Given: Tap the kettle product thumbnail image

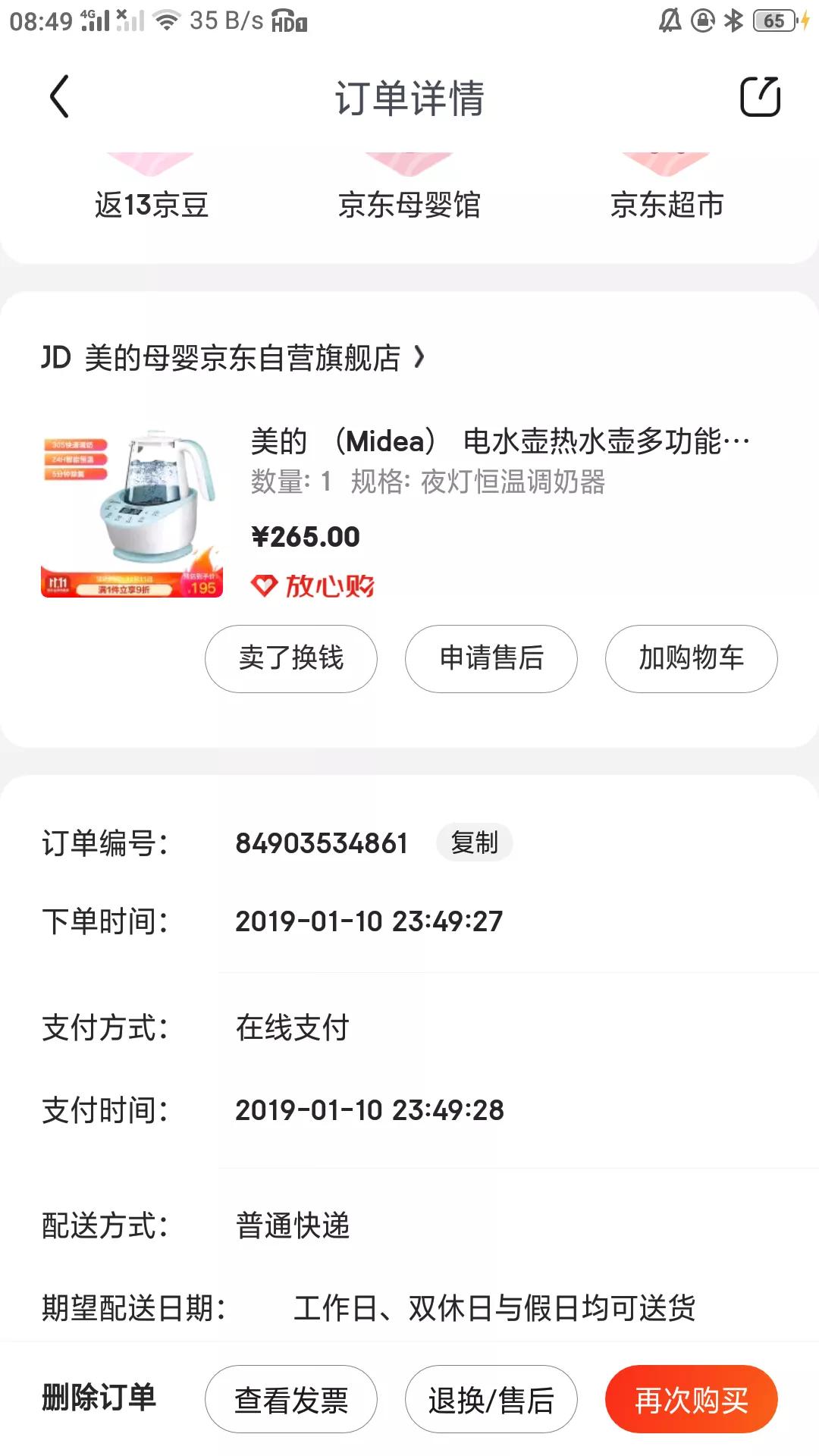Looking at the screenshot, I should point(130,513).
